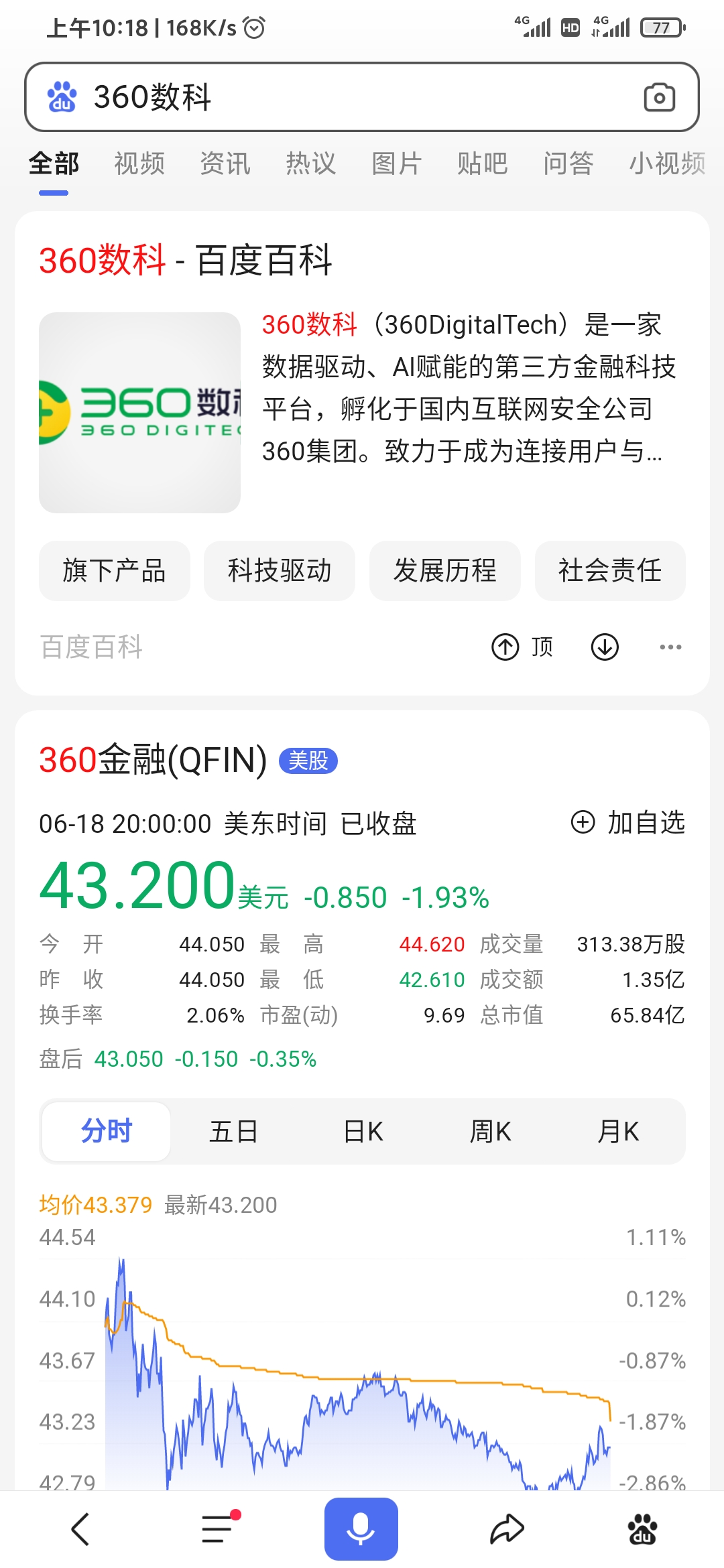Screen dimensions: 724x1568
Task: Open the 360数科 百度百科 result
Action: point(186,260)
